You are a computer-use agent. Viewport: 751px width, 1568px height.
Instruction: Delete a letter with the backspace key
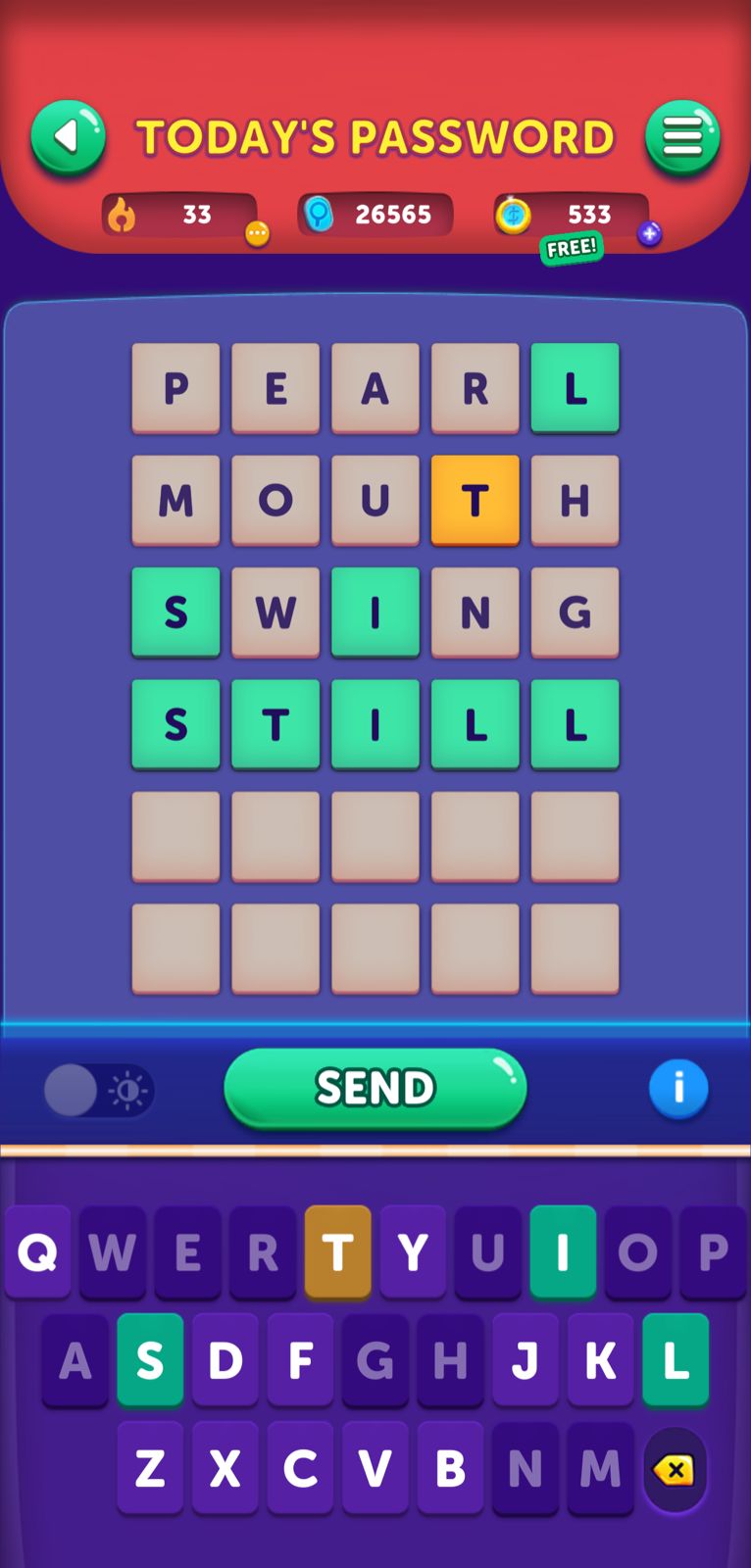point(675,1469)
